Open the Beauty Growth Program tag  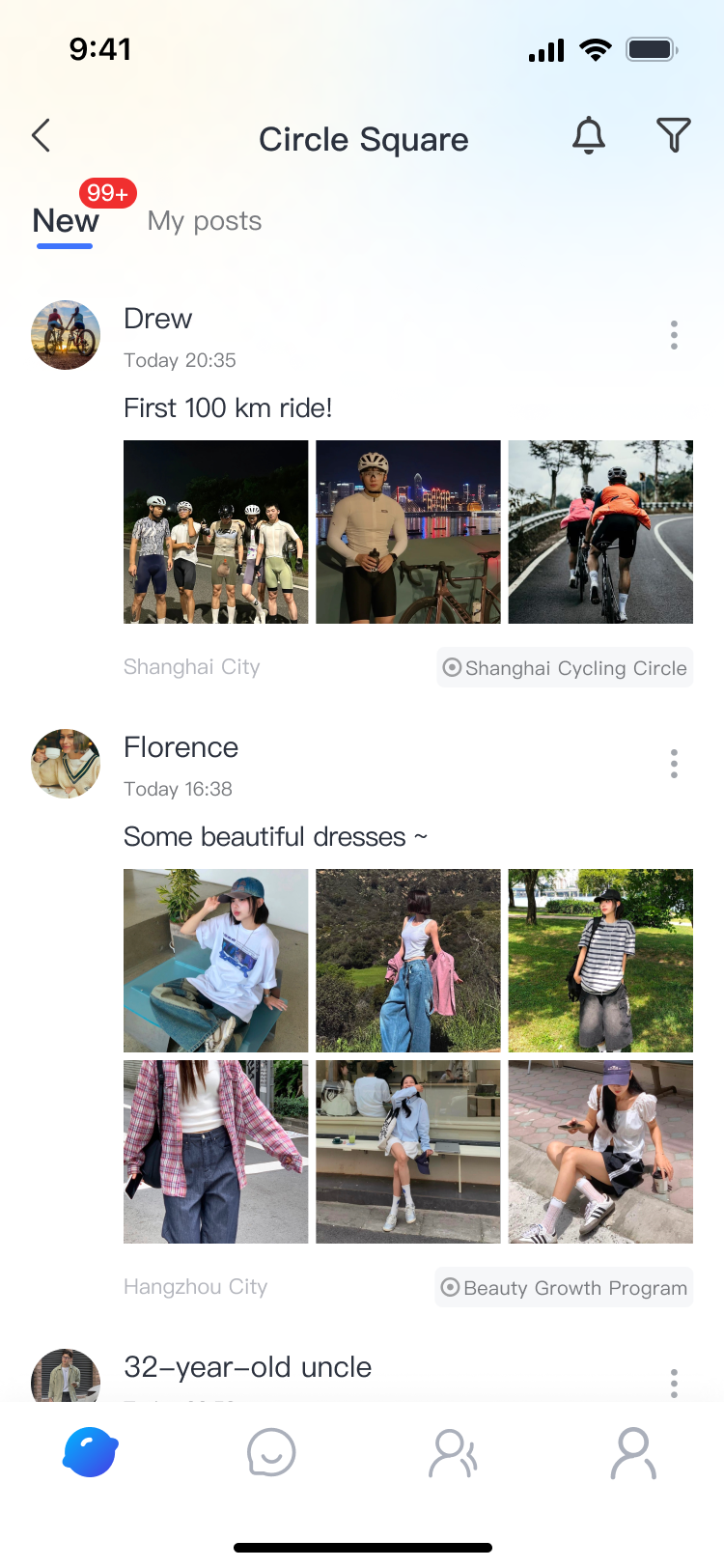click(x=565, y=1288)
